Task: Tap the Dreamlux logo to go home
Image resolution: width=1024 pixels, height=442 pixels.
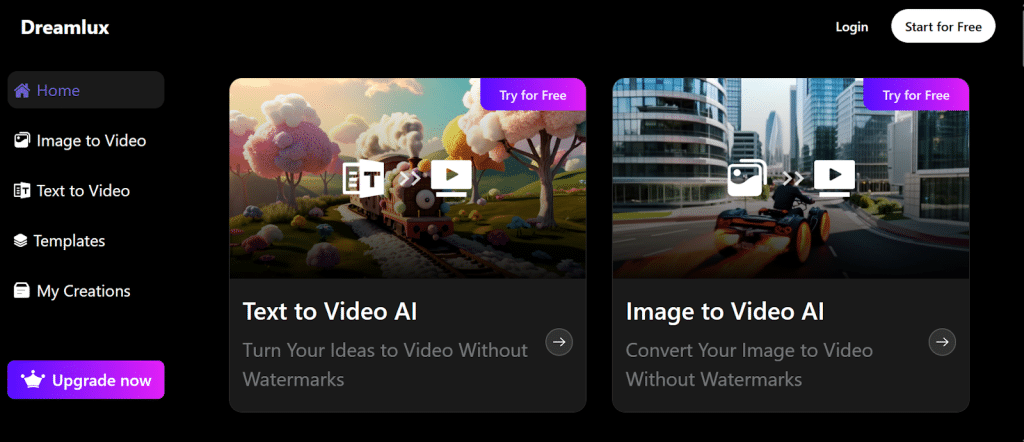Action: point(65,28)
